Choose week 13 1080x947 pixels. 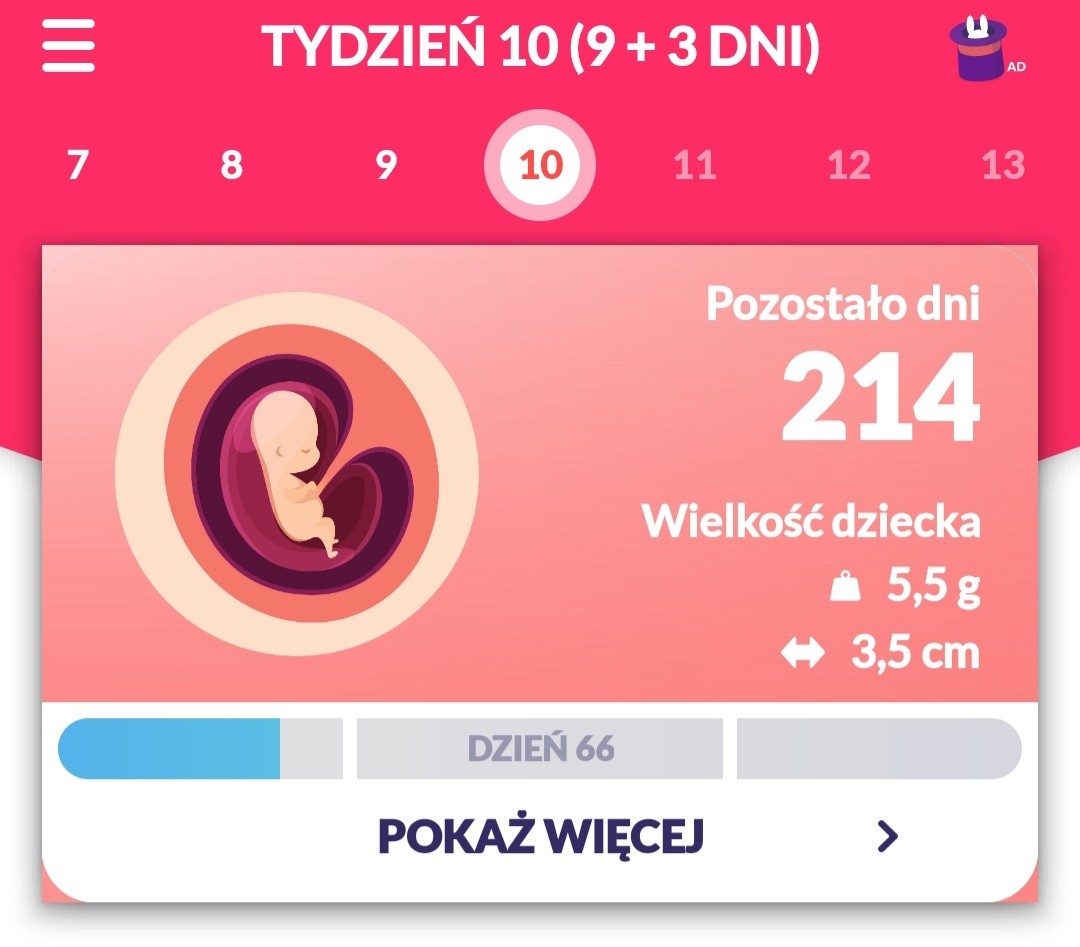(x=1003, y=165)
